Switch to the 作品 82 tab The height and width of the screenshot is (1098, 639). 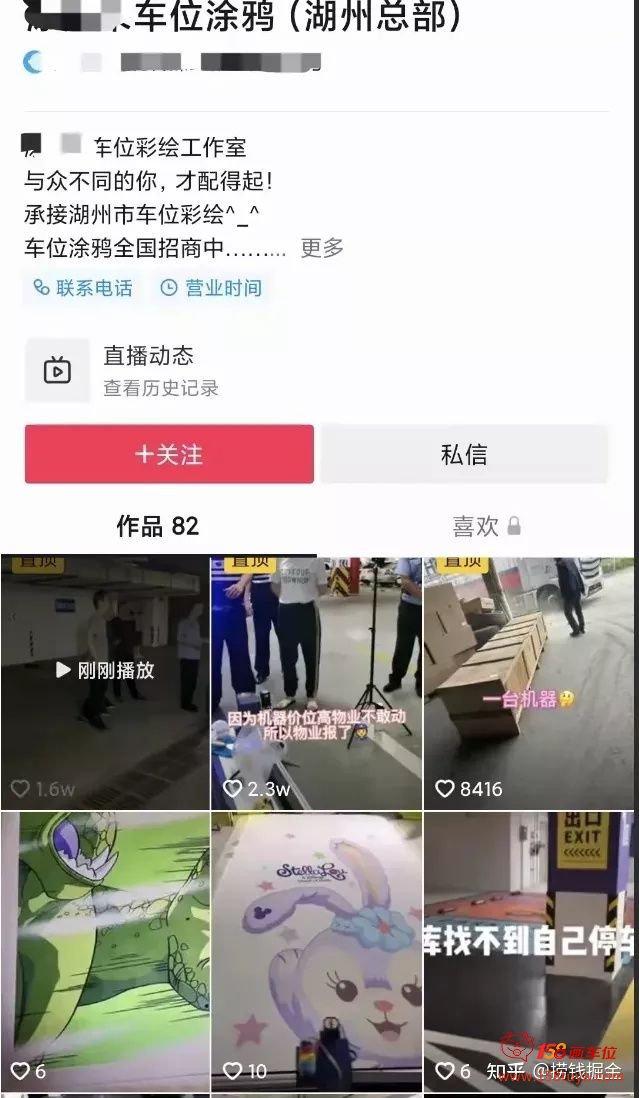[158, 526]
